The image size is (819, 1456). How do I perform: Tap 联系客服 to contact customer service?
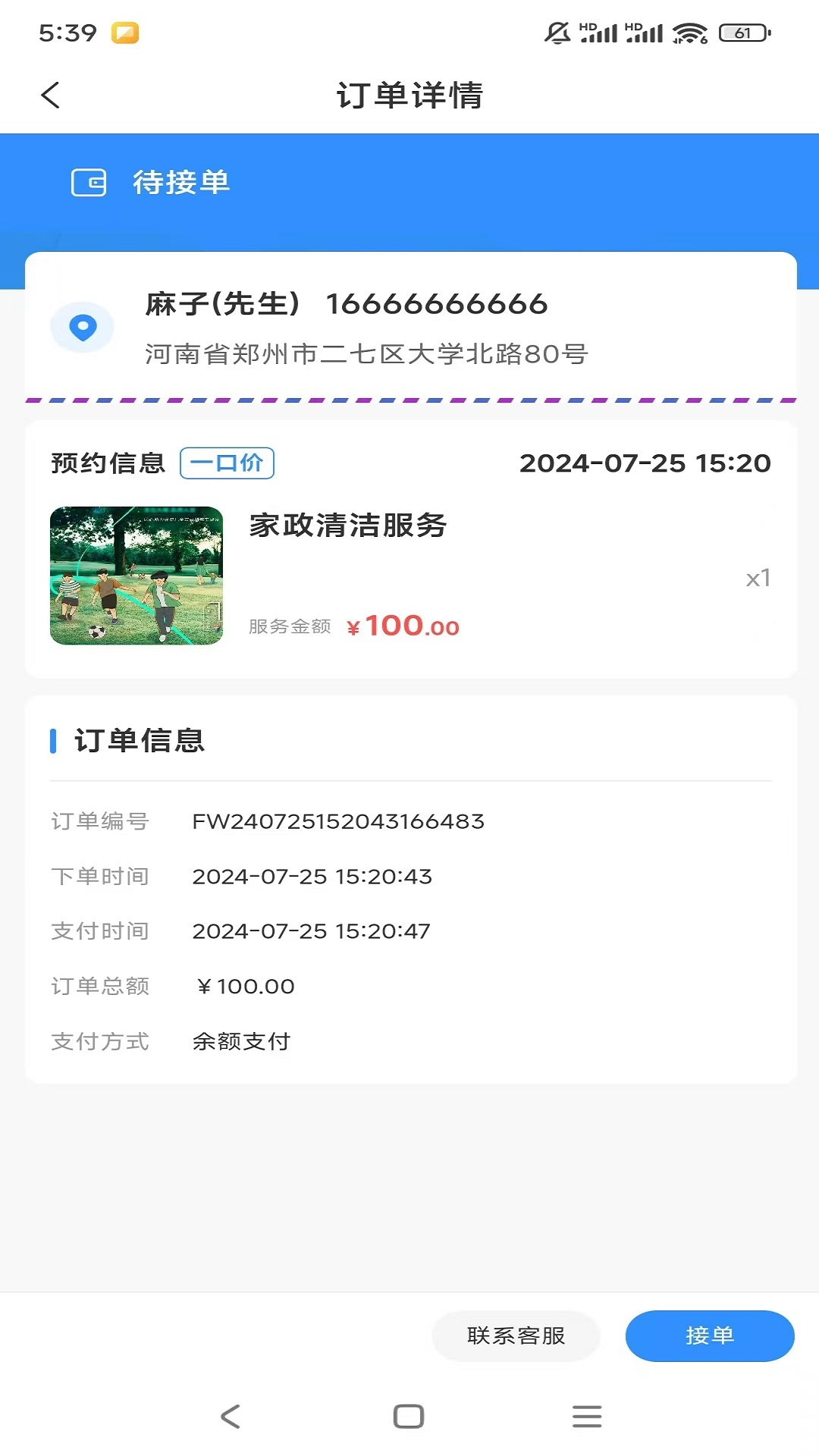(516, 1337)
